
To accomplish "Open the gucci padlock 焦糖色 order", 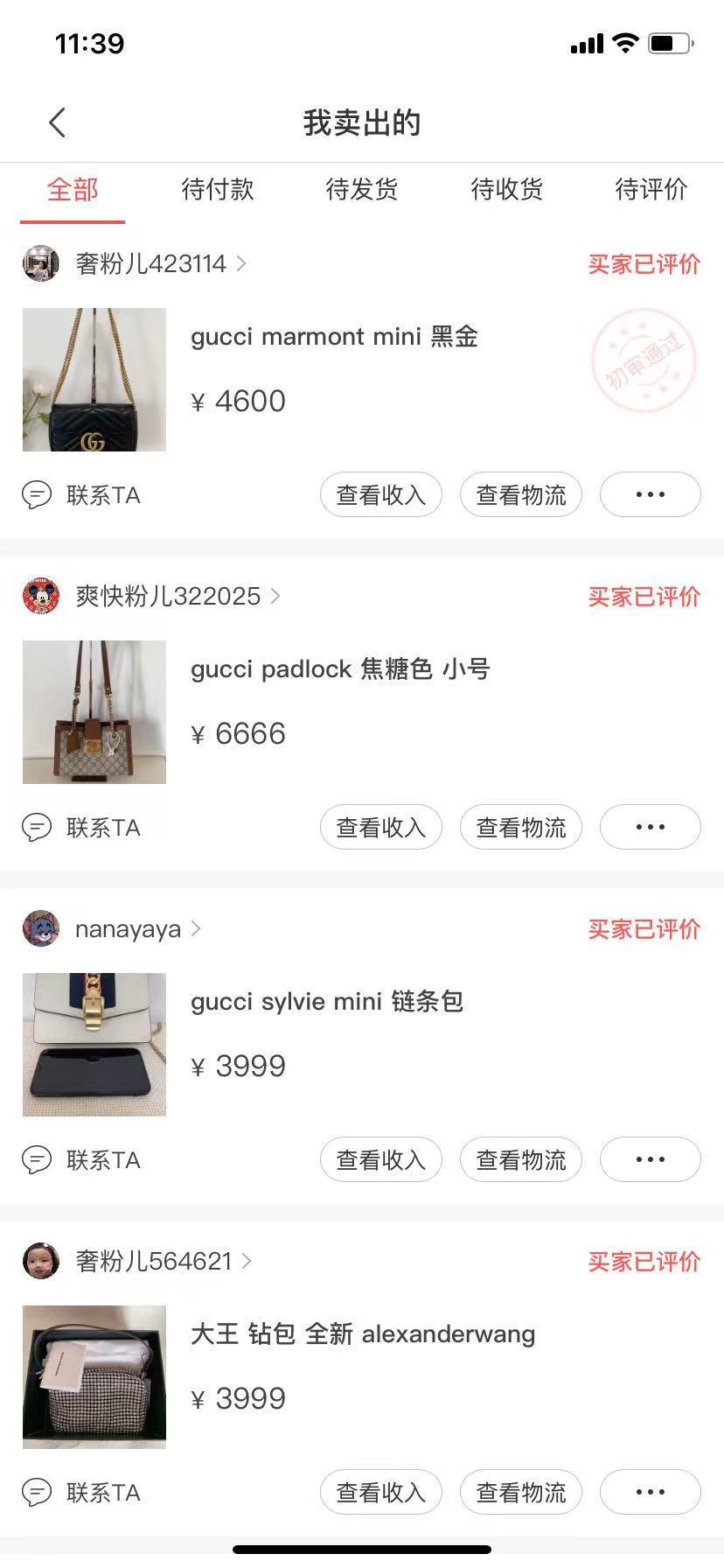I will [x=340, y=669].
